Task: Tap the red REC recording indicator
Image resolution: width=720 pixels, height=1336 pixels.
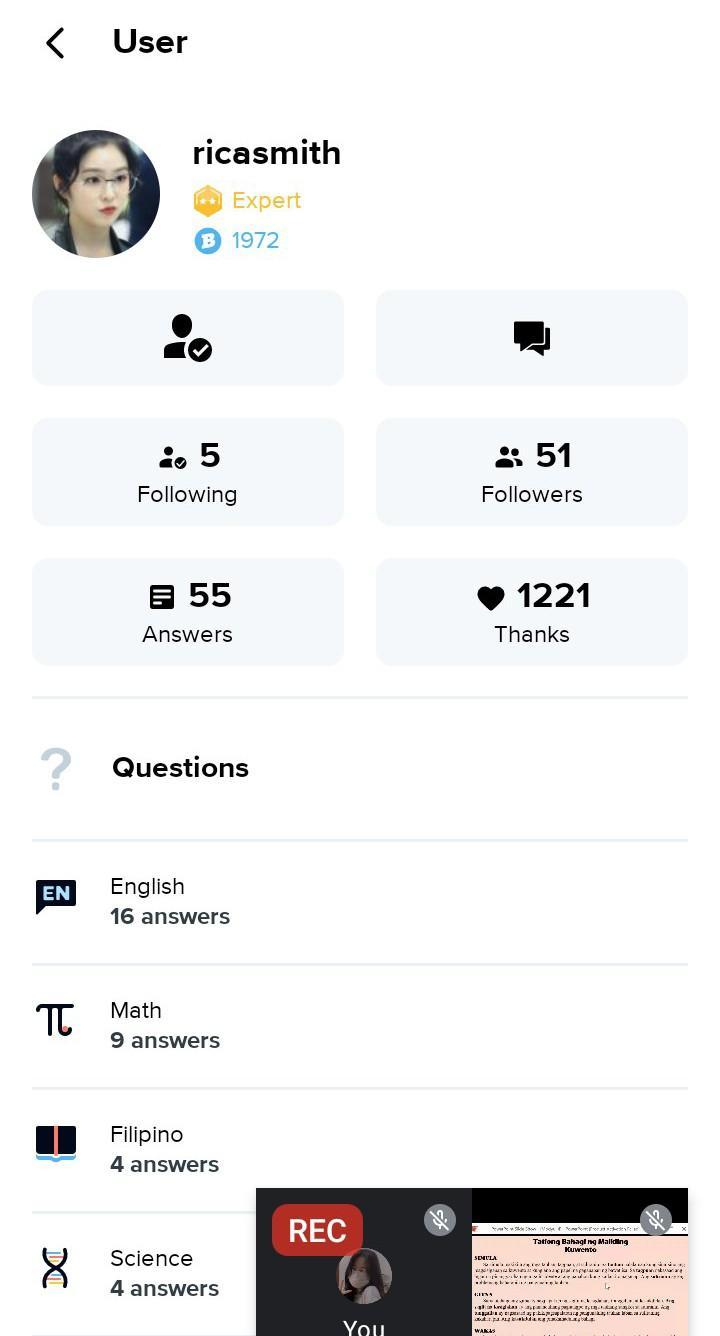Action: [317, 1230]
